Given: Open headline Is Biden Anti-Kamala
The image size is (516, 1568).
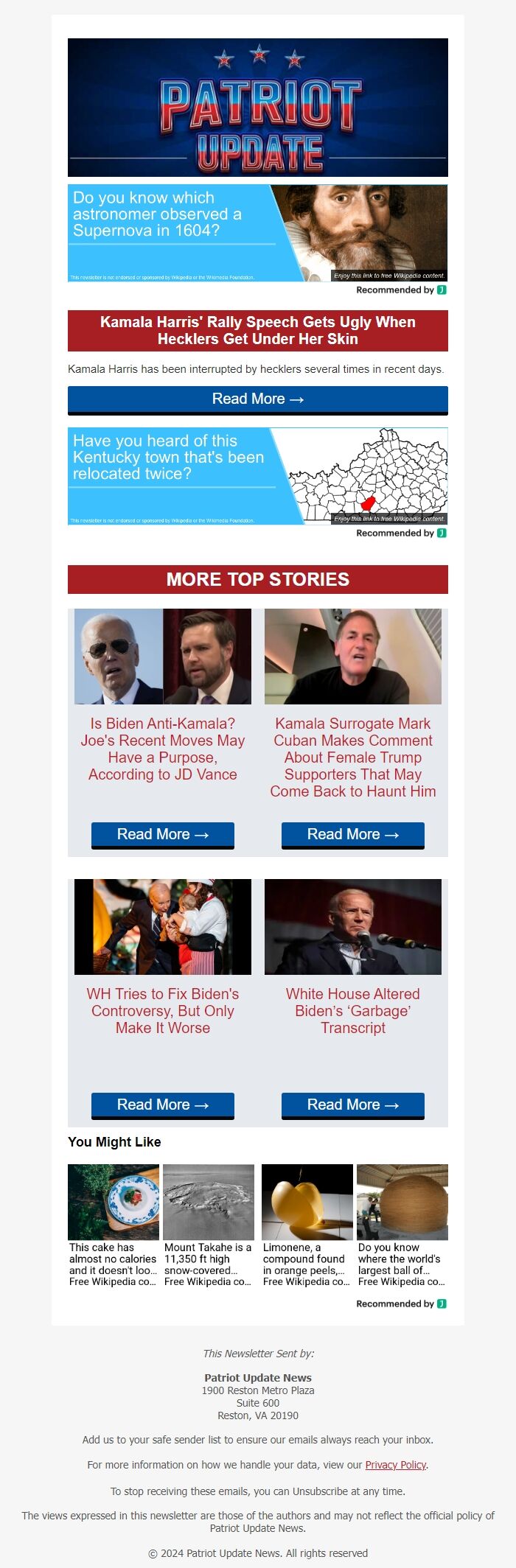Looking at the screenshot, I should [162, 749].
